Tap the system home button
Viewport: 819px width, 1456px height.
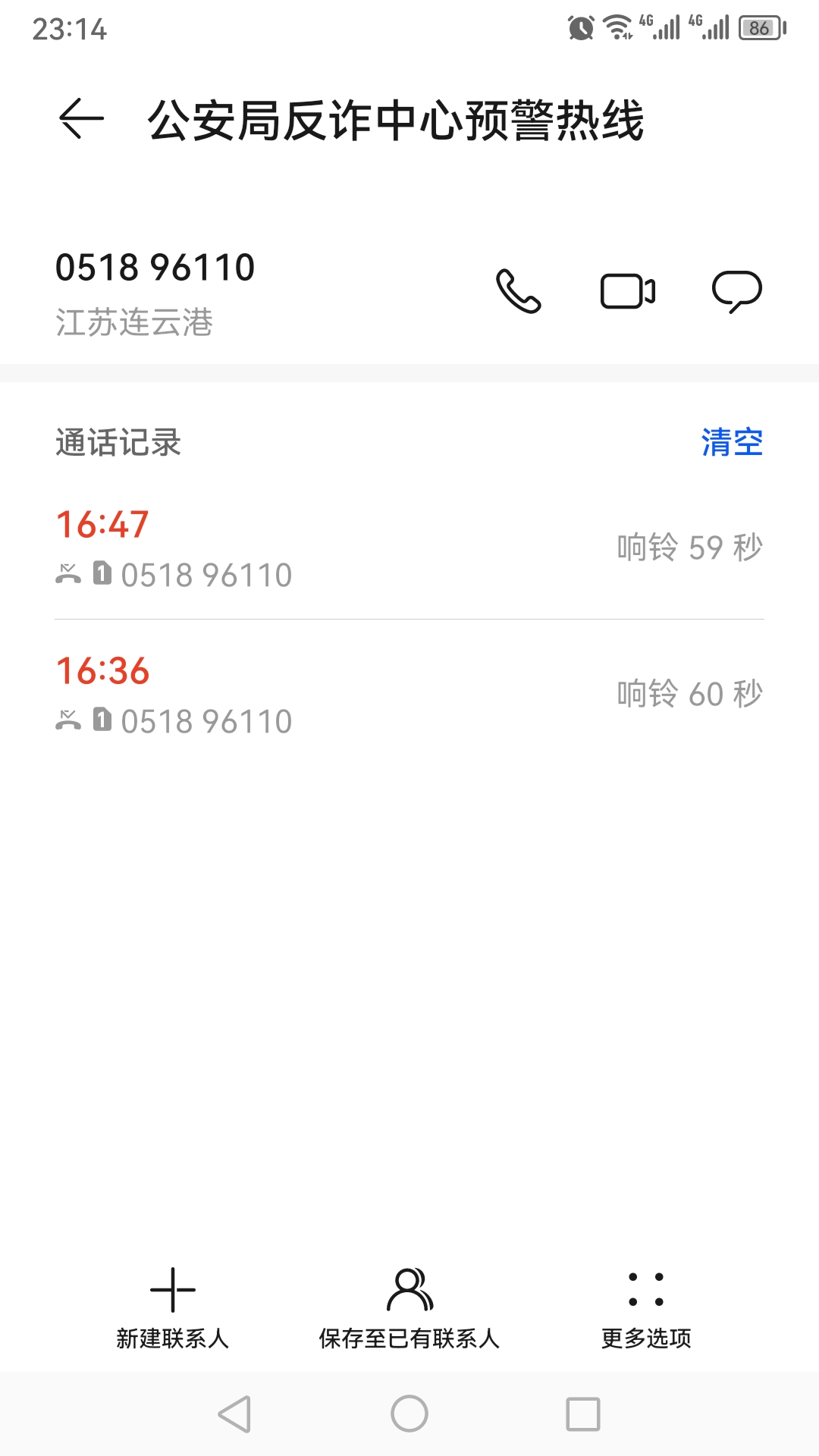click(x=409, y=1414)
